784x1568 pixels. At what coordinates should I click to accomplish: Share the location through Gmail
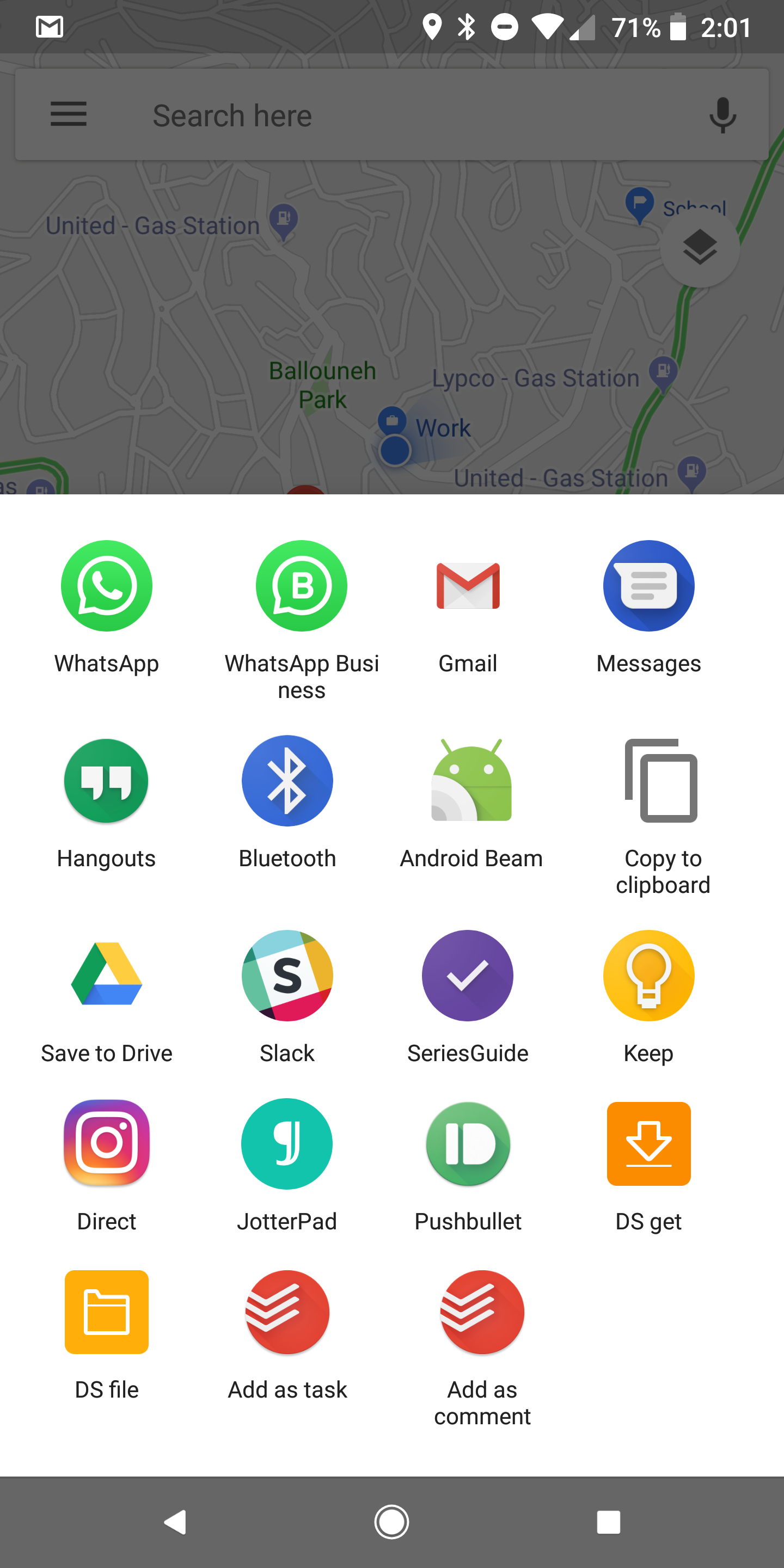pyautogui.click(x=468, y=586)
